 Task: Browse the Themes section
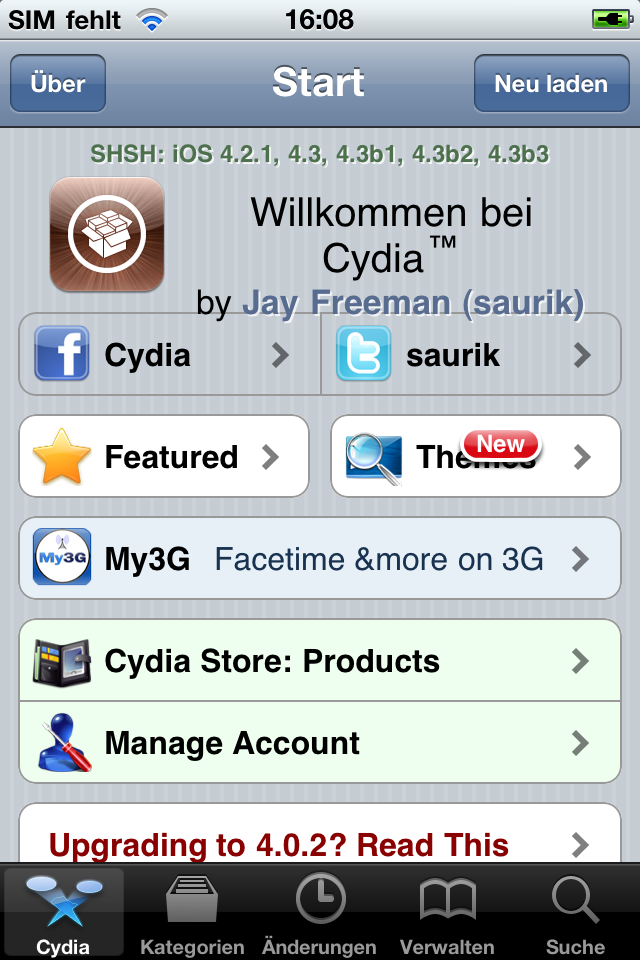click(x=475, y=457)
